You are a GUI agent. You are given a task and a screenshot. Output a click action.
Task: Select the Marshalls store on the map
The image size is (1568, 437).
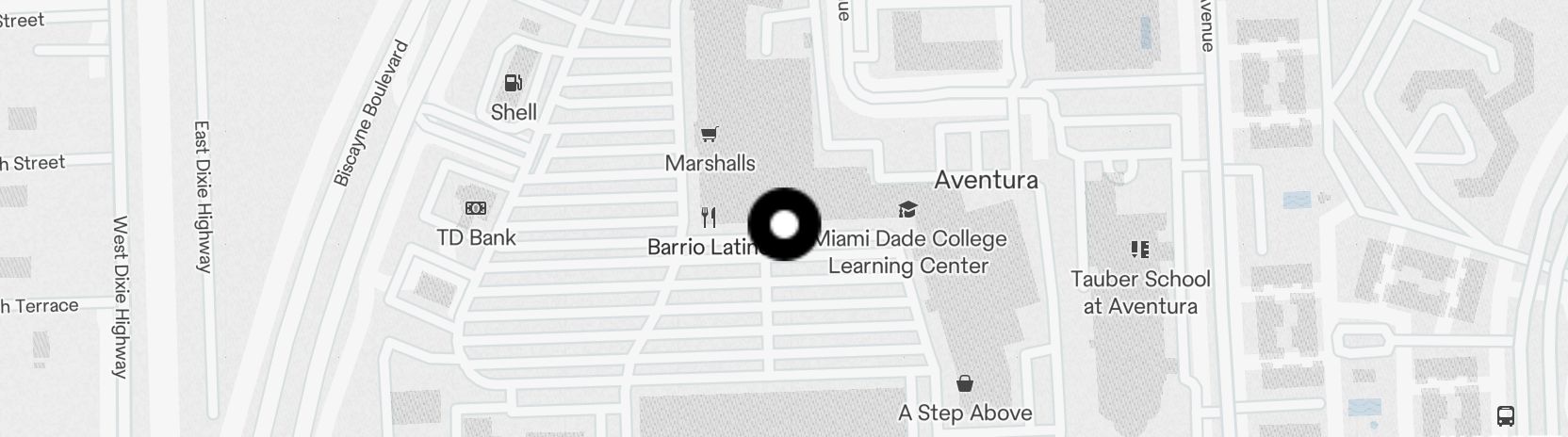(x=710, y=135)
